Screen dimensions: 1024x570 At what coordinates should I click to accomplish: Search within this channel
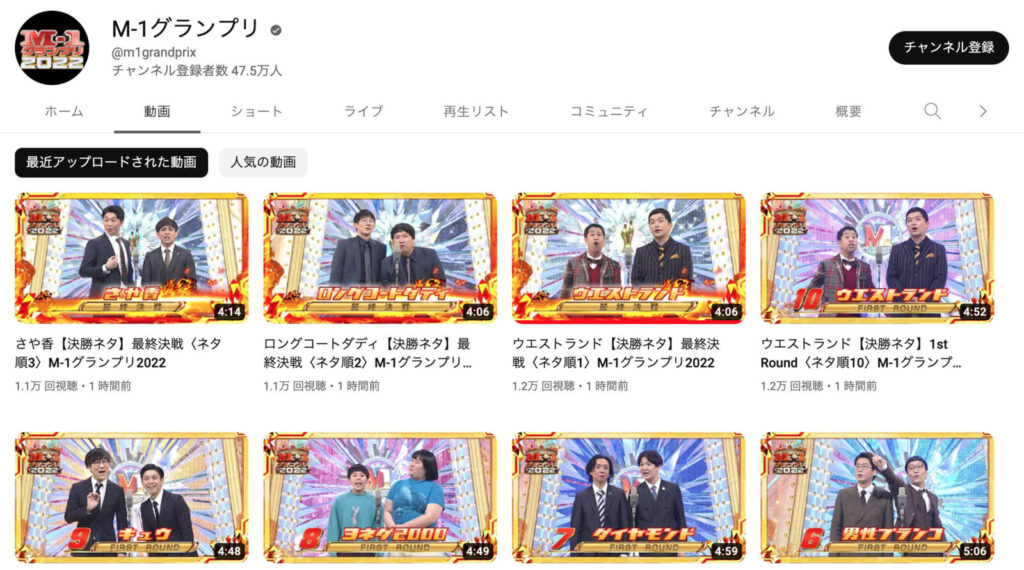coord(932,111)
